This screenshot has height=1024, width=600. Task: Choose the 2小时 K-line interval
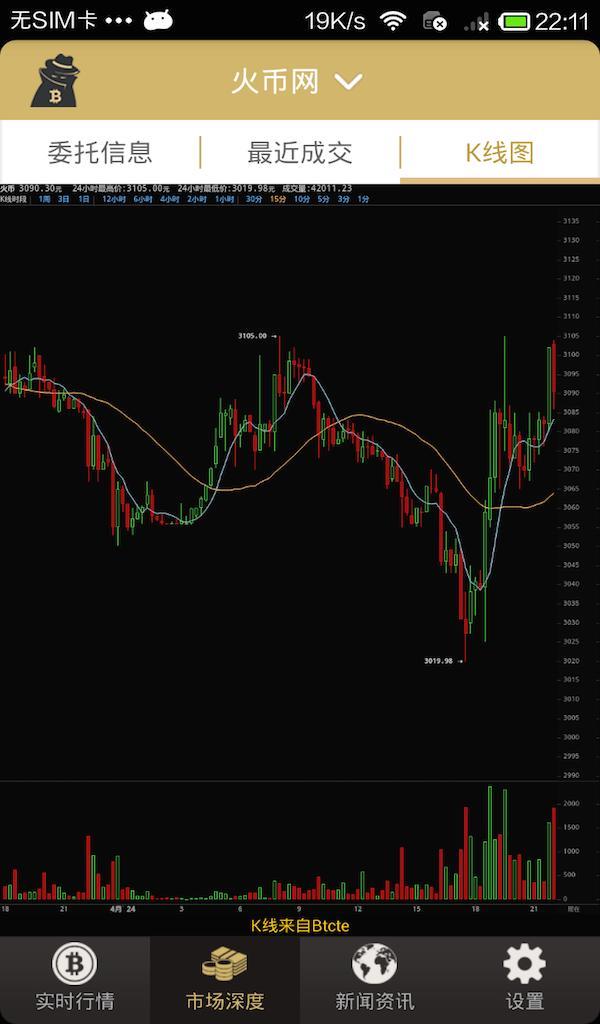tap(197, 199)
